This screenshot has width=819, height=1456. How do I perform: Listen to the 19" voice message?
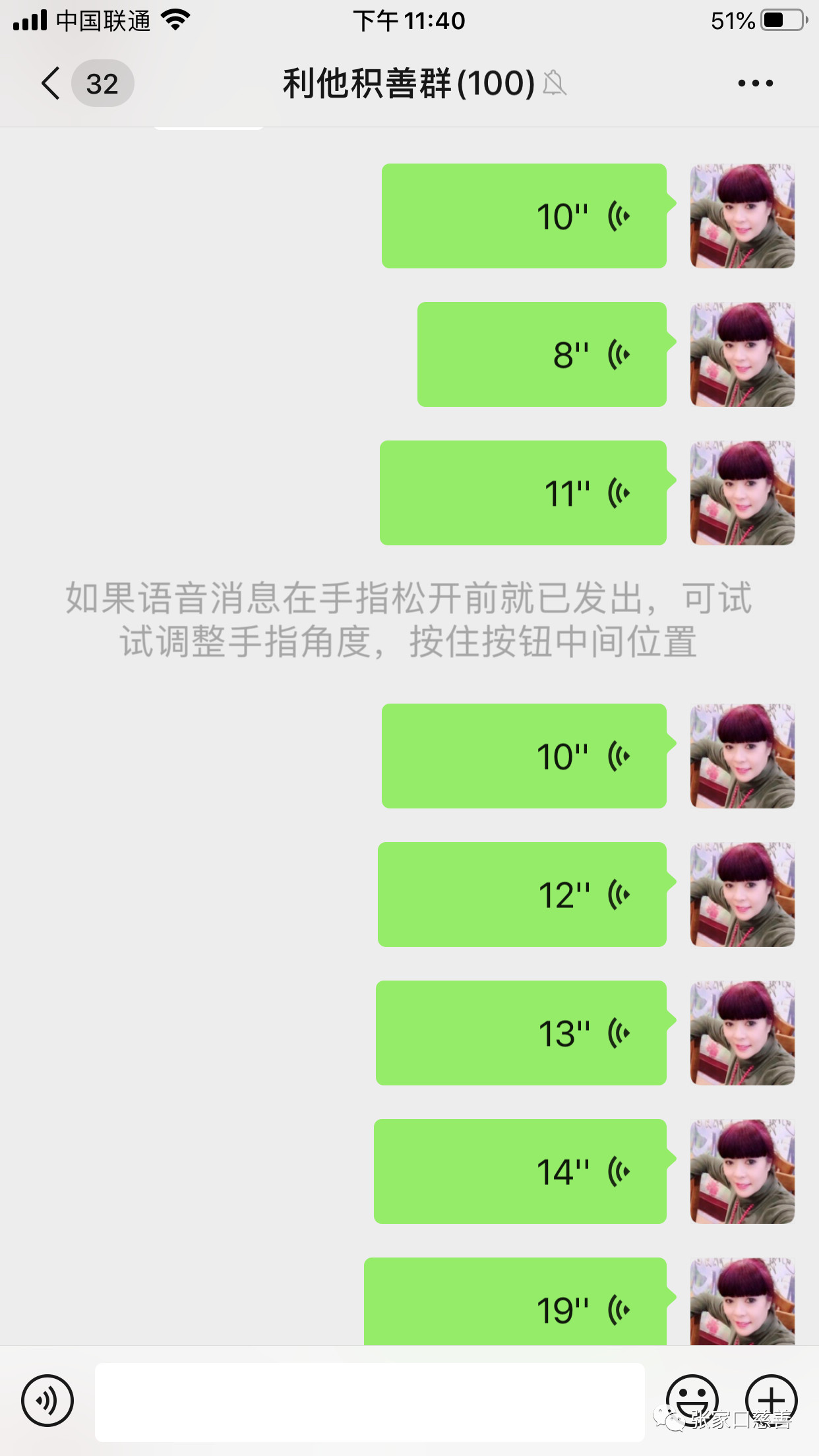pyautogui.click(x=515, y=1304)
